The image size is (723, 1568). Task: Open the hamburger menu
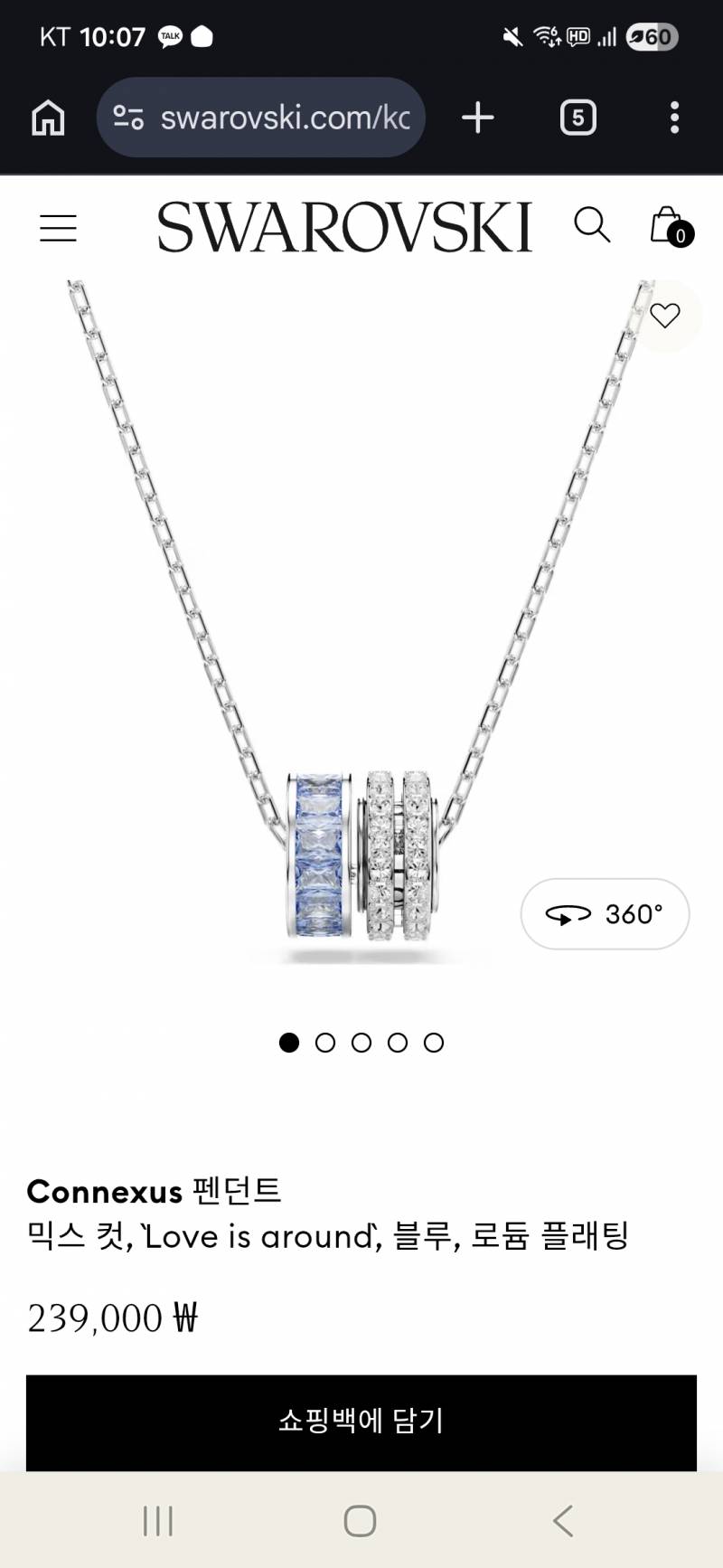tap(59, 228)
